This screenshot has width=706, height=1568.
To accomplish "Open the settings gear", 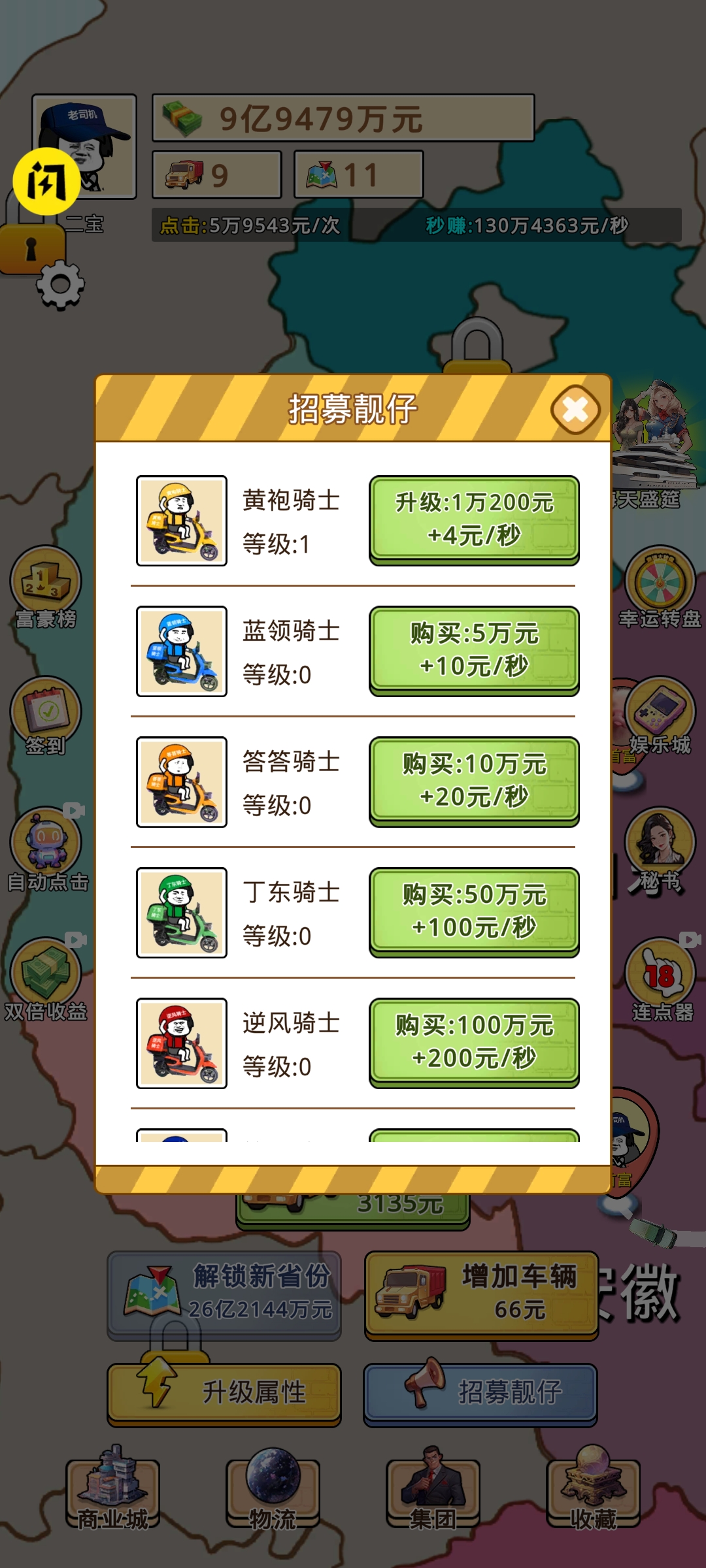I will pos(60,285).
